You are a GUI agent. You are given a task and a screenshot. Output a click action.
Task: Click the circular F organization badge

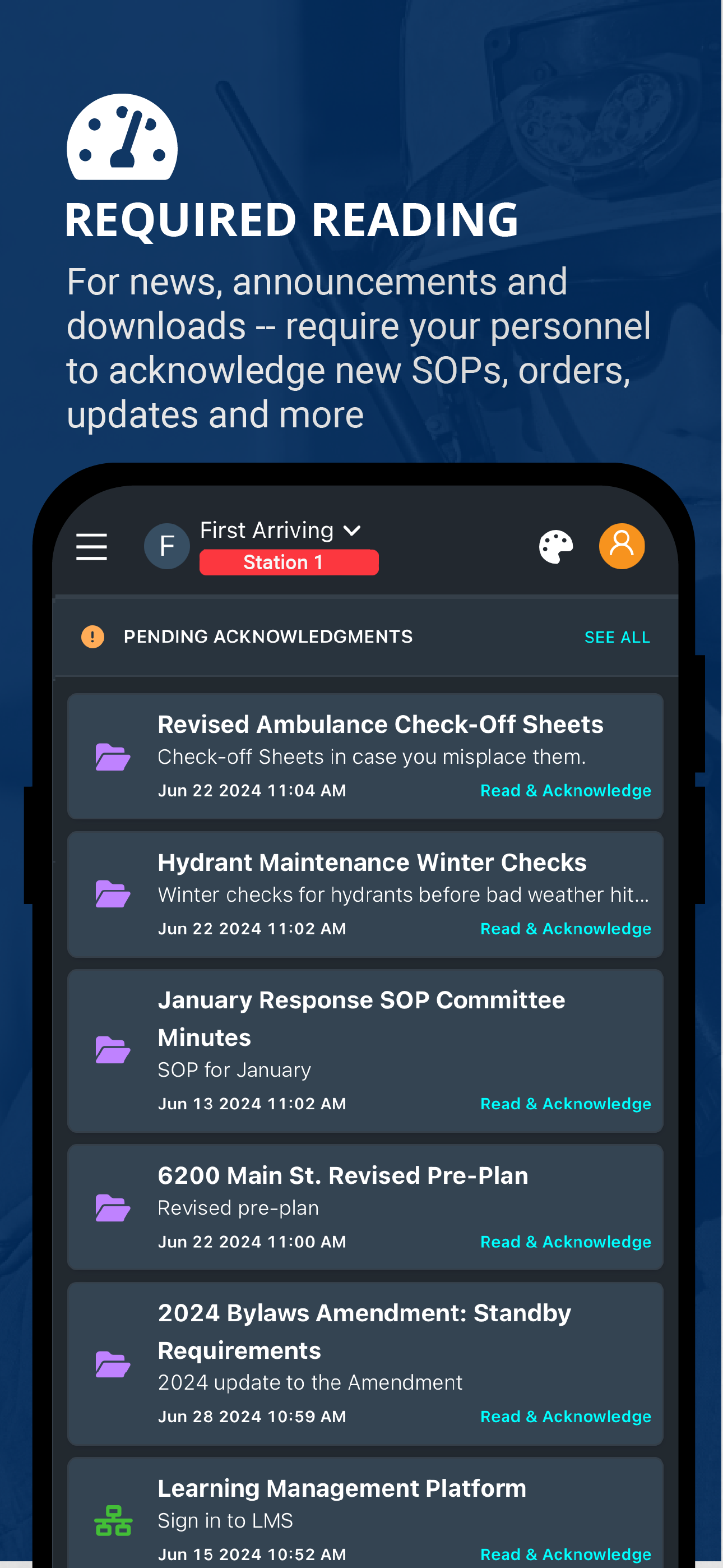point(167,546)
